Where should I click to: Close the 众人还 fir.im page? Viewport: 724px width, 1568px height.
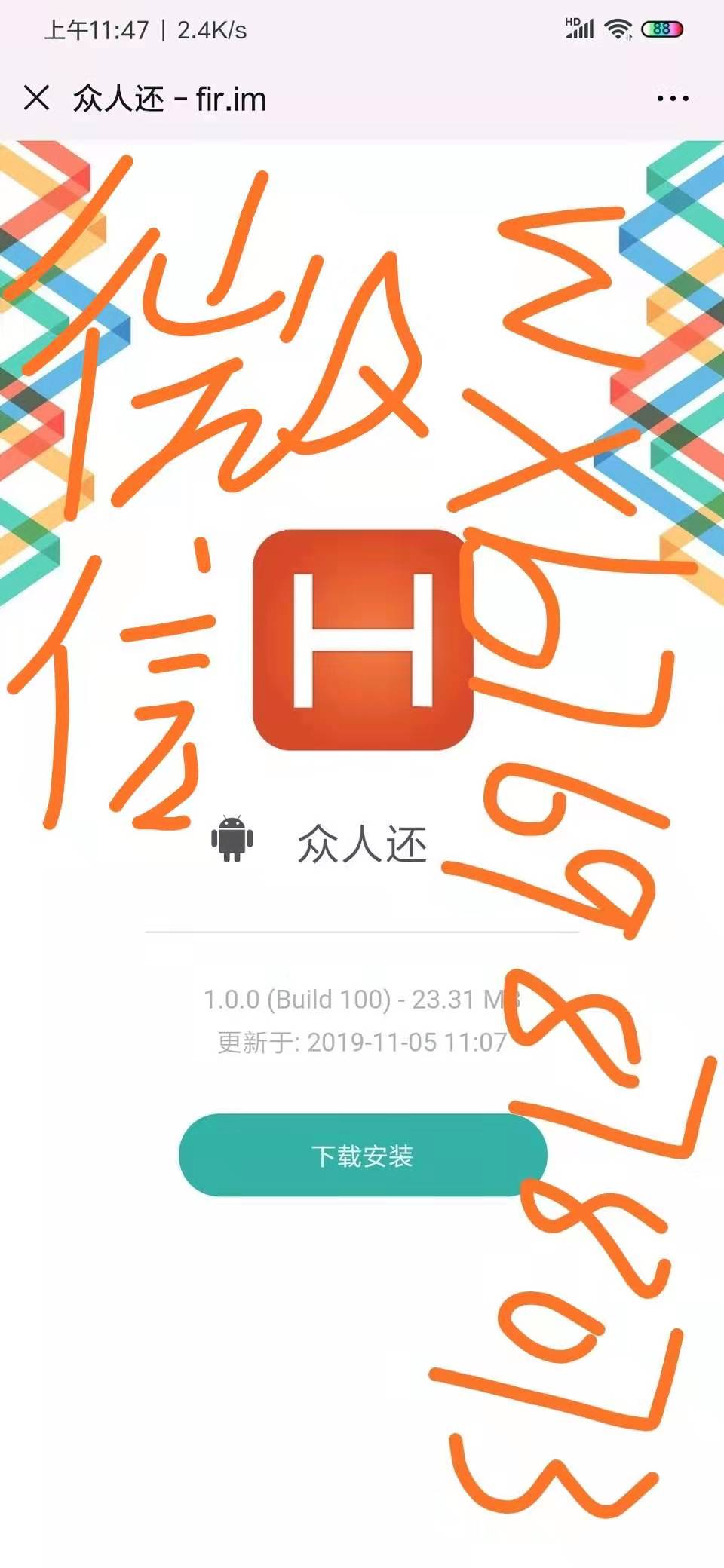pyautogui.click(x=36, y=98)
